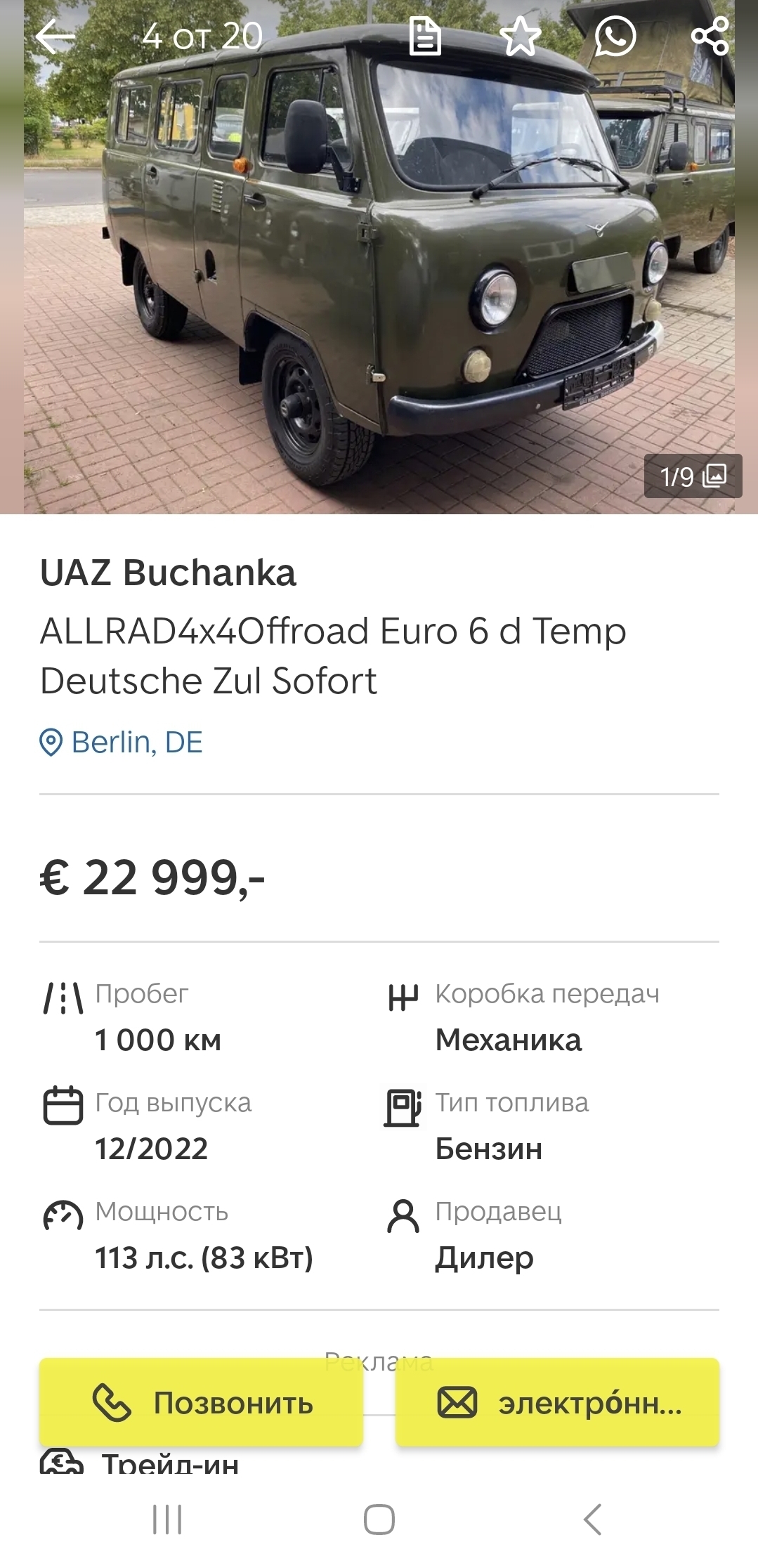
Task: Open the notes document icon
Action: [x=425, y=37]
